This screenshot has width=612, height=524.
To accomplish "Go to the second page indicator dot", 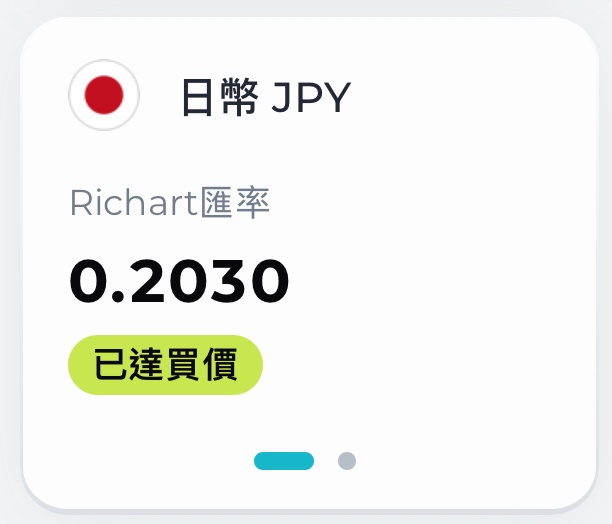I will 347,461.
